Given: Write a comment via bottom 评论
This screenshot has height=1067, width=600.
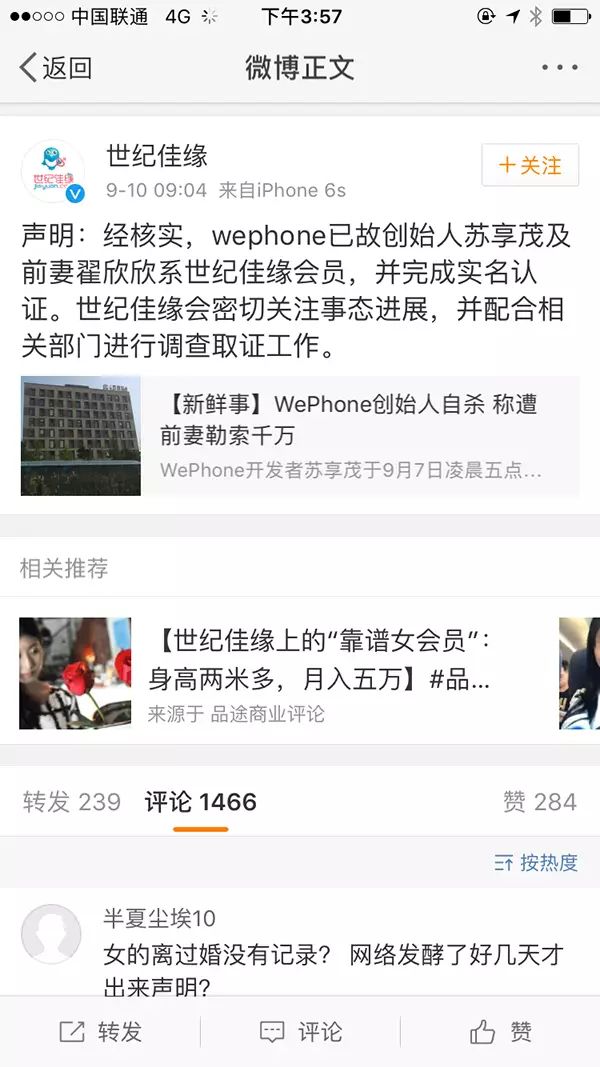Looking at the screenshot, I should pos(300,1032).
